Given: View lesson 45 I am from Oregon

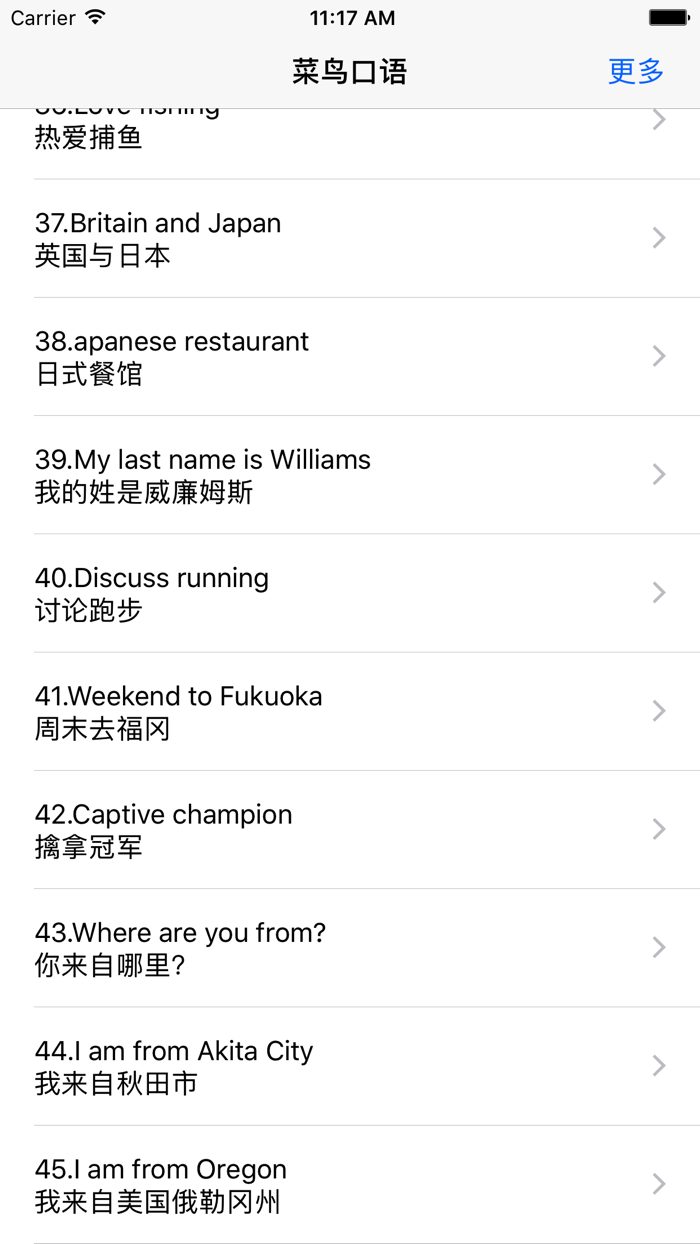Looking at the screenshot, I should (x=350, y=1183).
